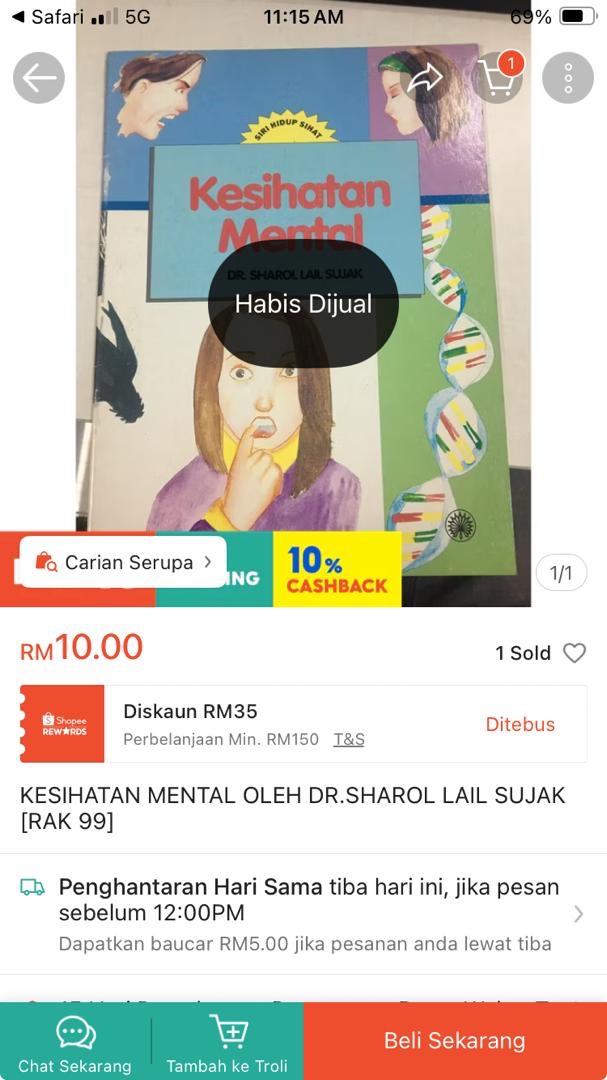Tap the Ditebus voucher button

pos(520,724)
